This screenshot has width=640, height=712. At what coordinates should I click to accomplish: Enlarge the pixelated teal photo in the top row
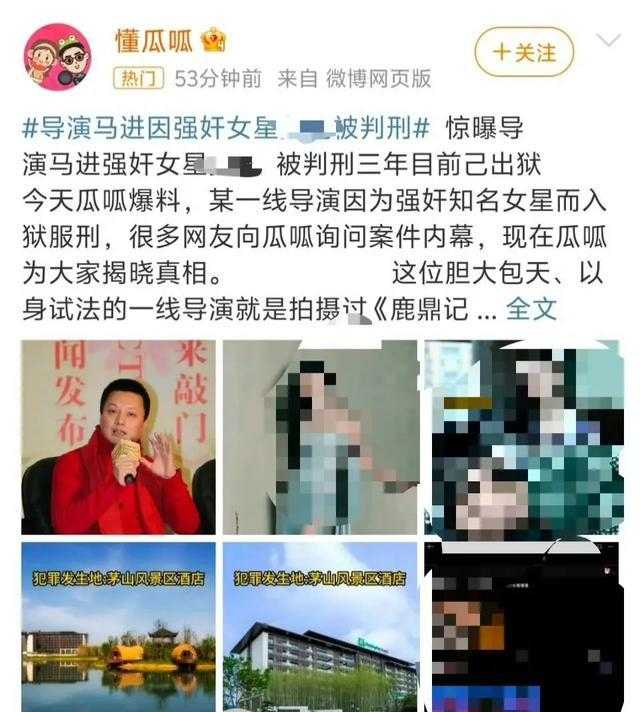pyautogui.click(x=524, y=437)
